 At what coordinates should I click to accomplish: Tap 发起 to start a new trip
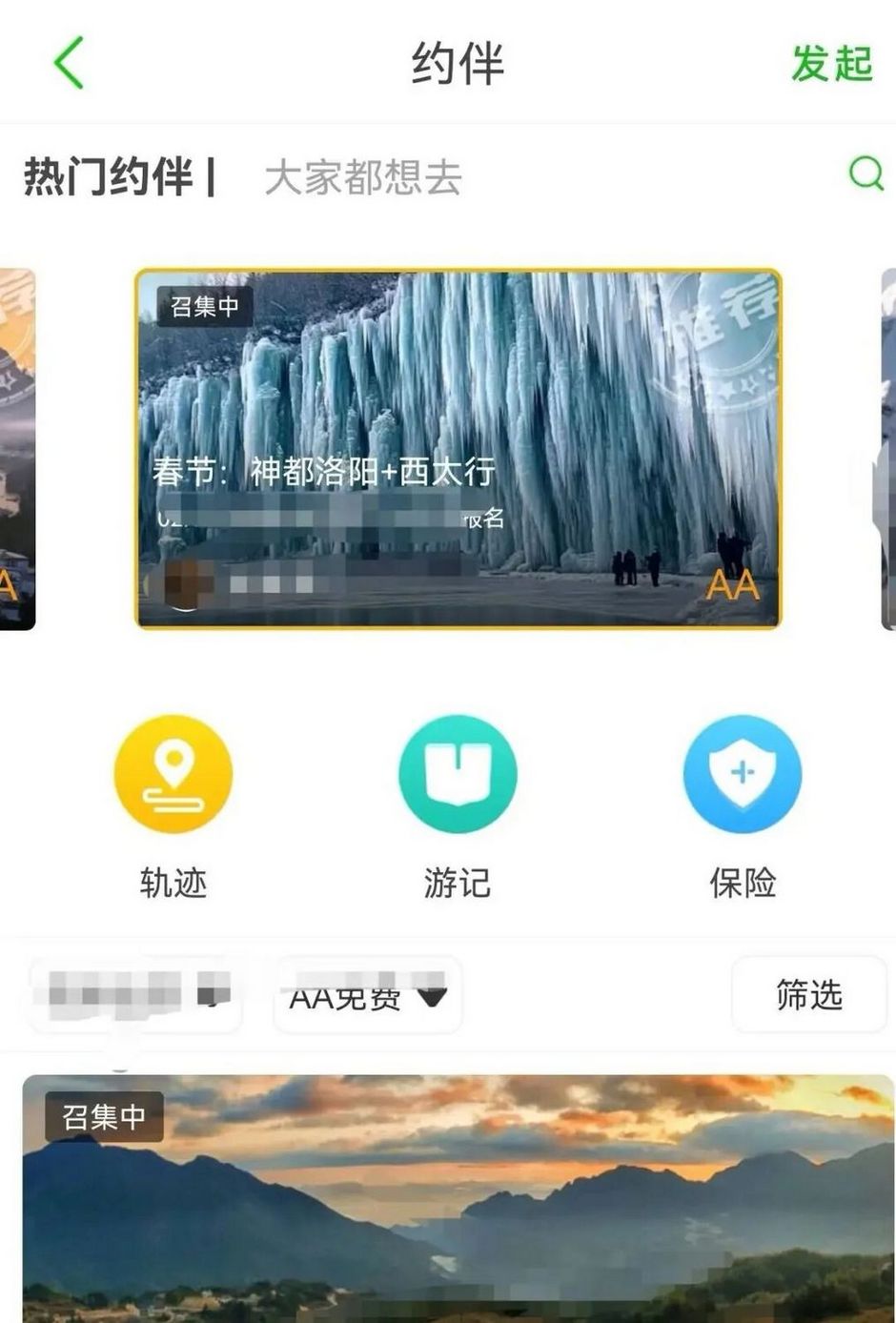coord(831,64)
